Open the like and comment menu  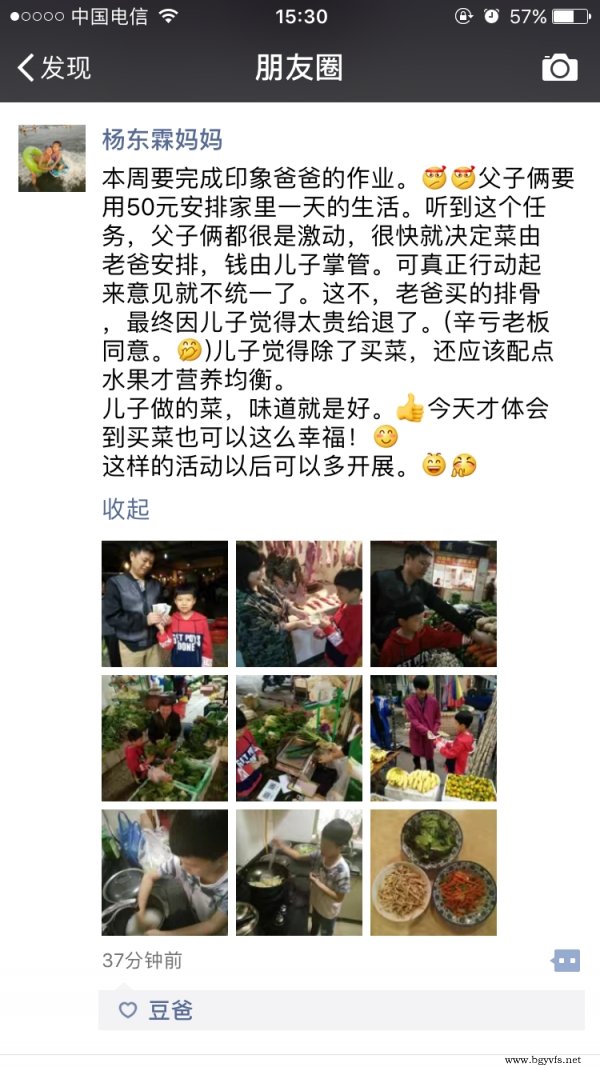566,961
